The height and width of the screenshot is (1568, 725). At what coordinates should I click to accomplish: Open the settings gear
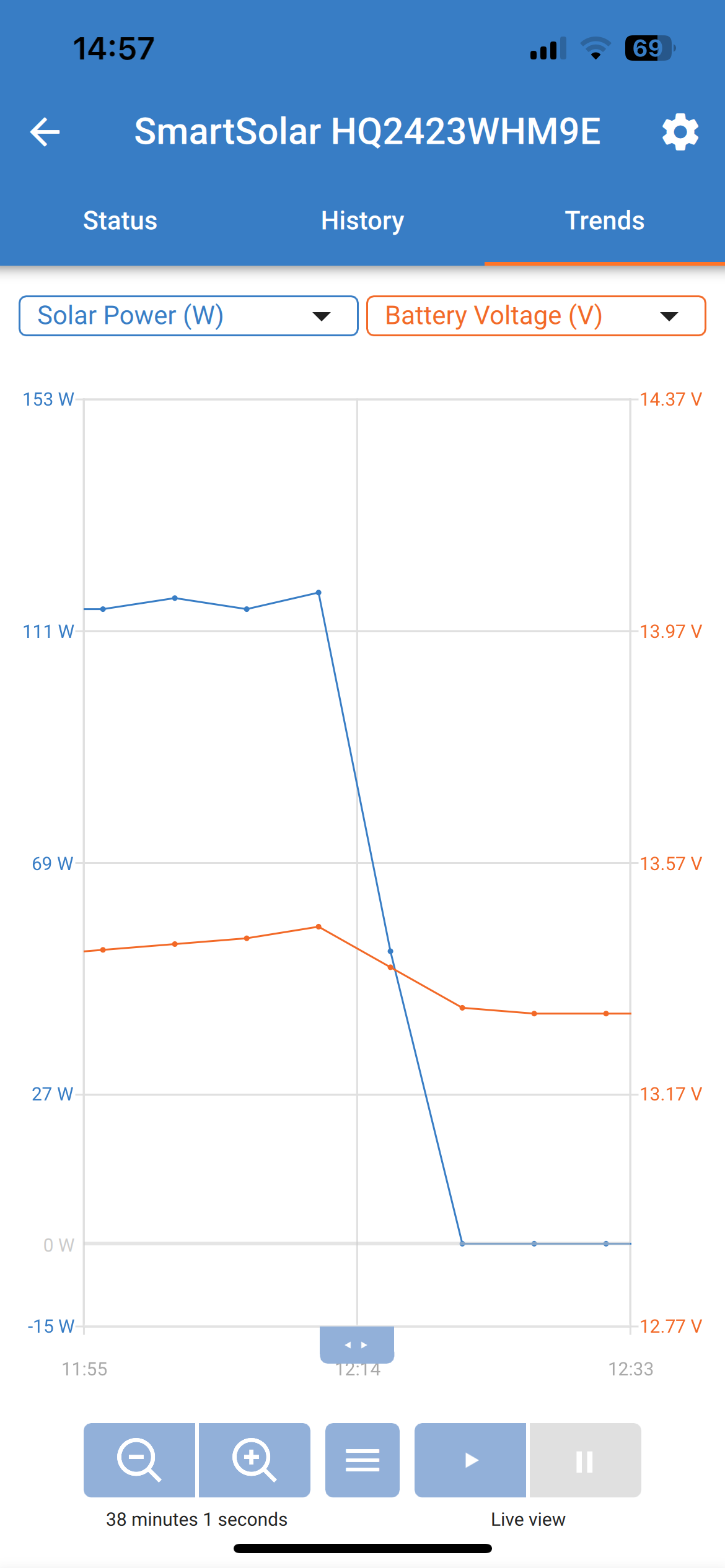pos(680,132)
